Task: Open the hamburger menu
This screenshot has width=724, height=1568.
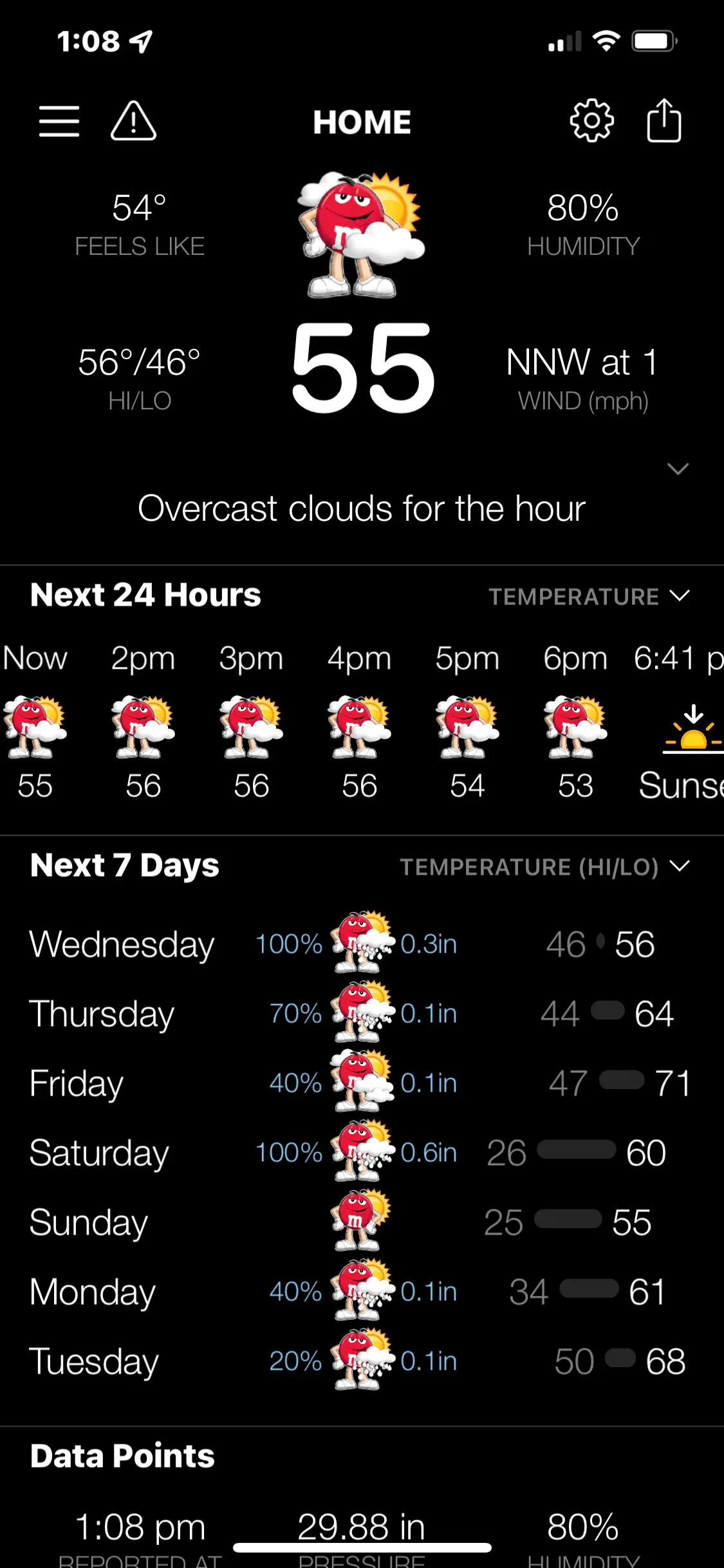Action: coord(59,122)
